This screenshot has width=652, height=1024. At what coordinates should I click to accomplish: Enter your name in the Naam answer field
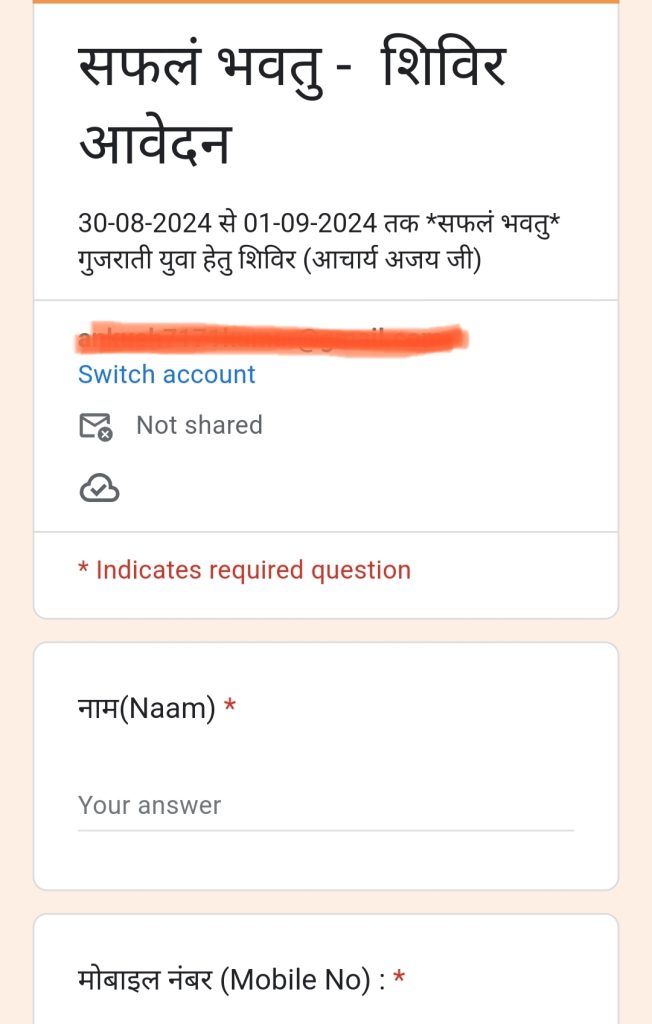pyautogui.click(x=325, y=806)
